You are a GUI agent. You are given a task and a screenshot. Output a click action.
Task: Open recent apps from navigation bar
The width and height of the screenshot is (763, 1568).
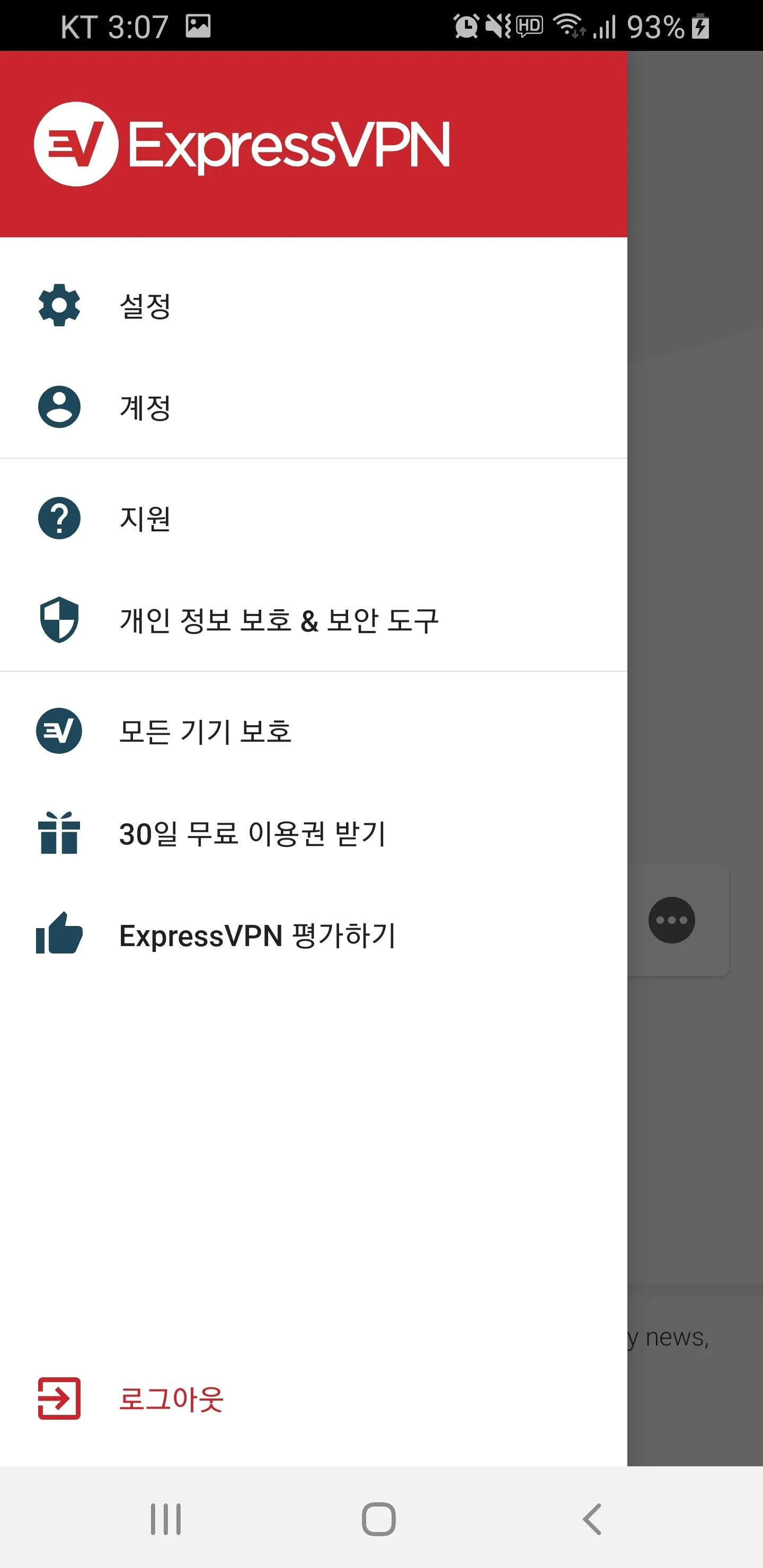(166, 1519)
